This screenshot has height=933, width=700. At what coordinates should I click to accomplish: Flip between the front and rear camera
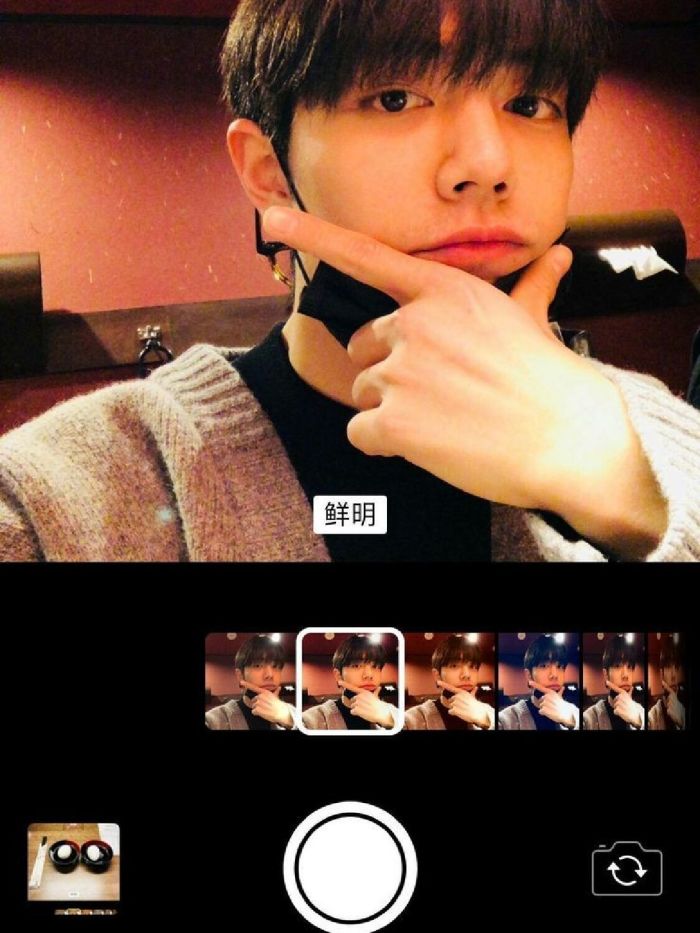pyautogui.click(x=627, y=869)
